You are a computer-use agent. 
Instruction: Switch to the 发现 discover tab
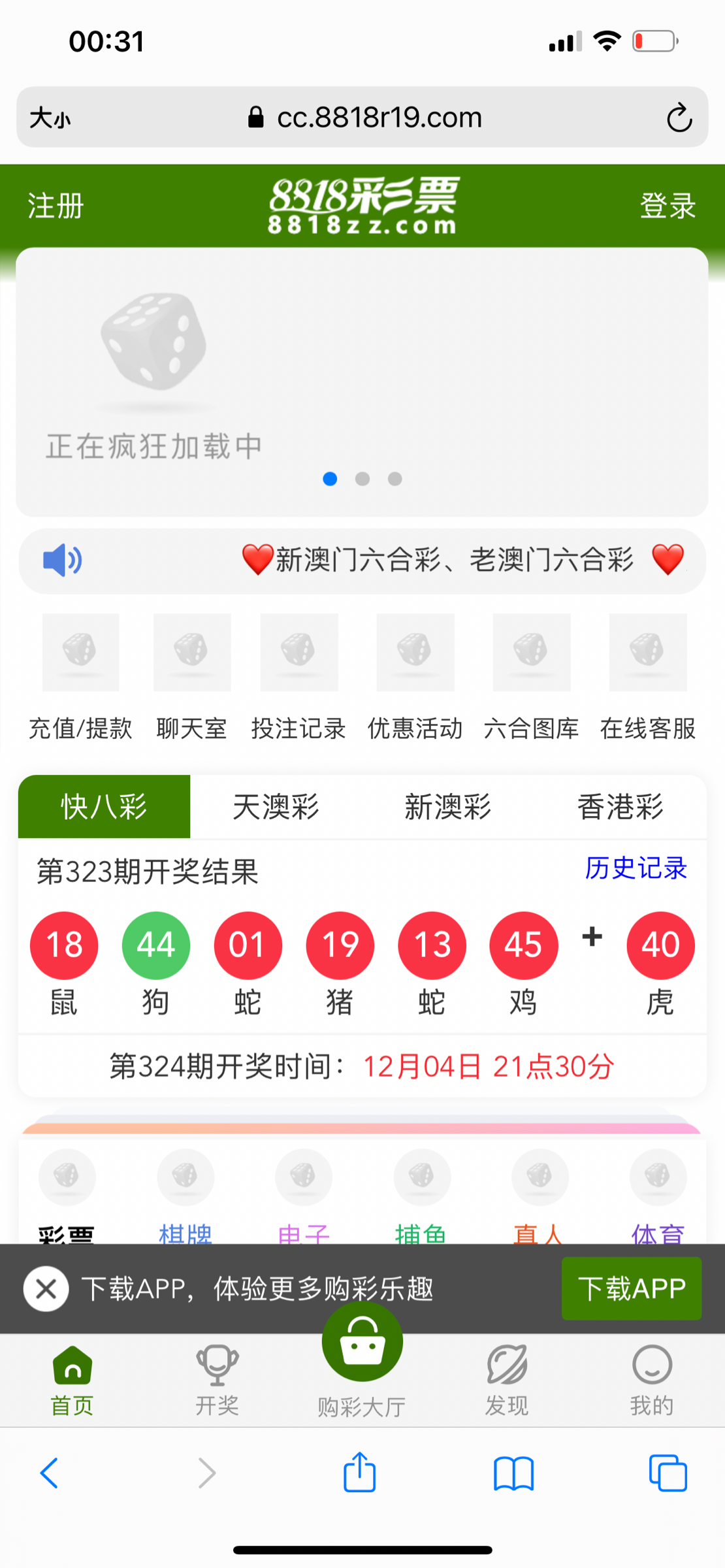pos(506,1380)
